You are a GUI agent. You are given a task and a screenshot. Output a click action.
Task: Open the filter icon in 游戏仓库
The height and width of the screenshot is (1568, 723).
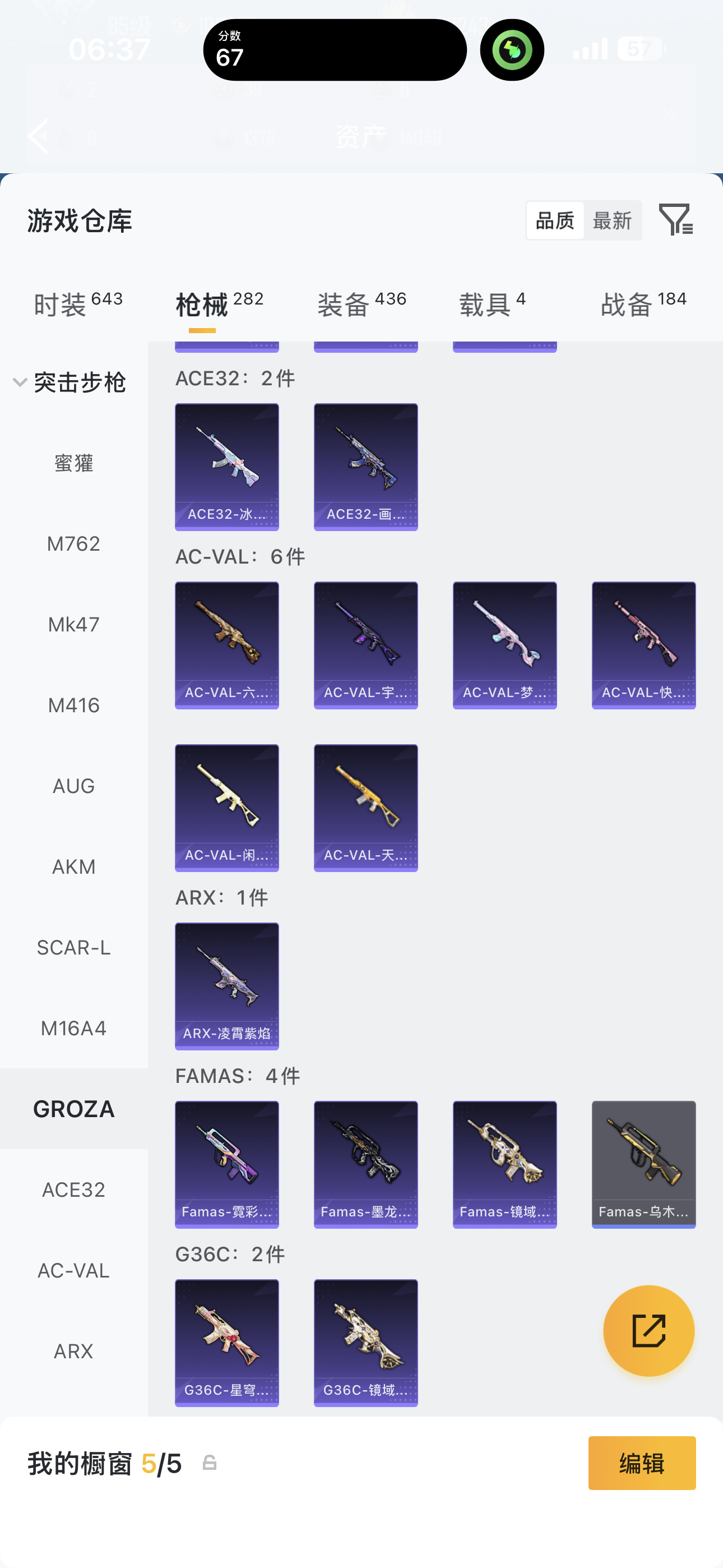click(x=675, y=220)
